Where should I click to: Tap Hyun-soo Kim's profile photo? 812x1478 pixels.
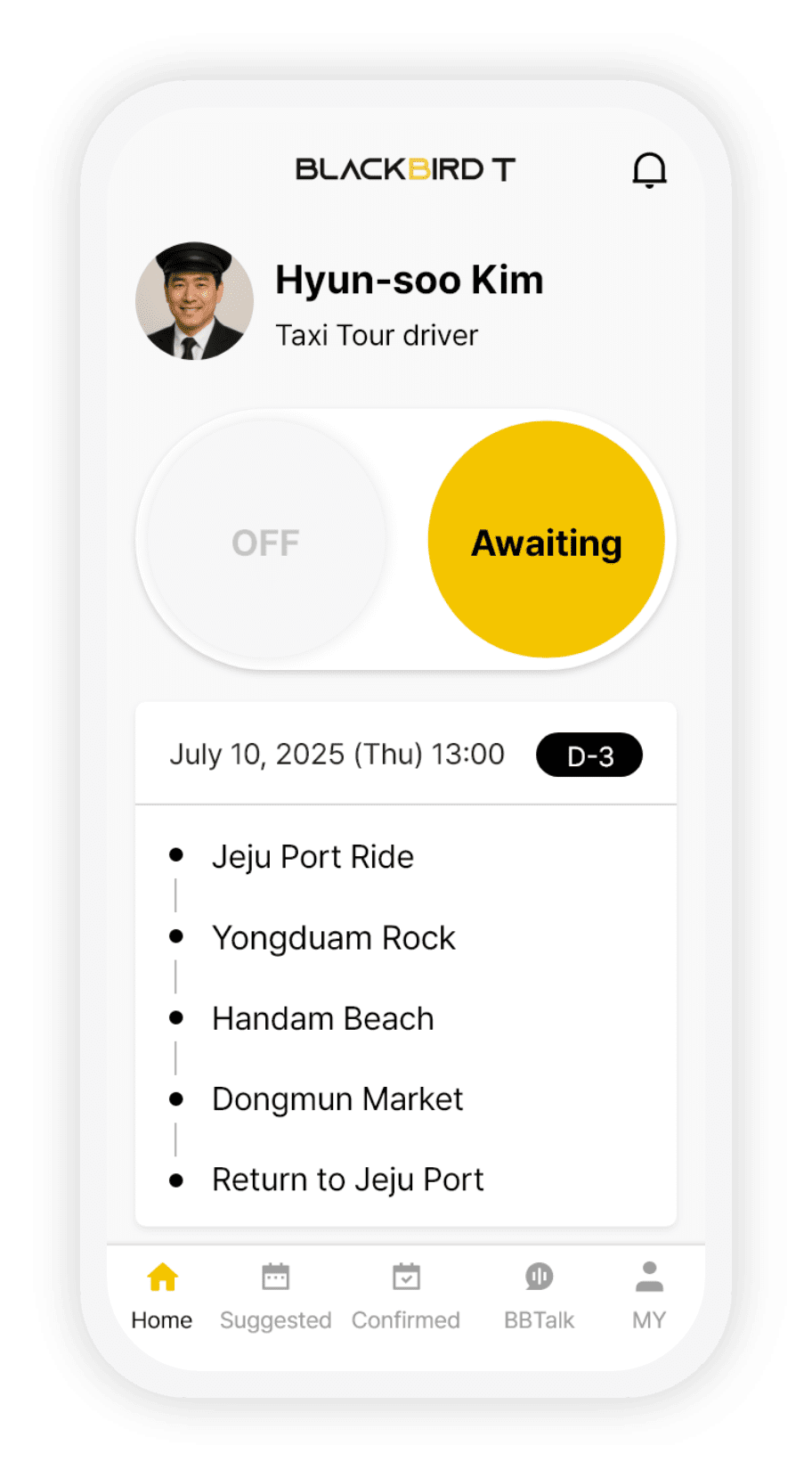[x=194, y=301]
